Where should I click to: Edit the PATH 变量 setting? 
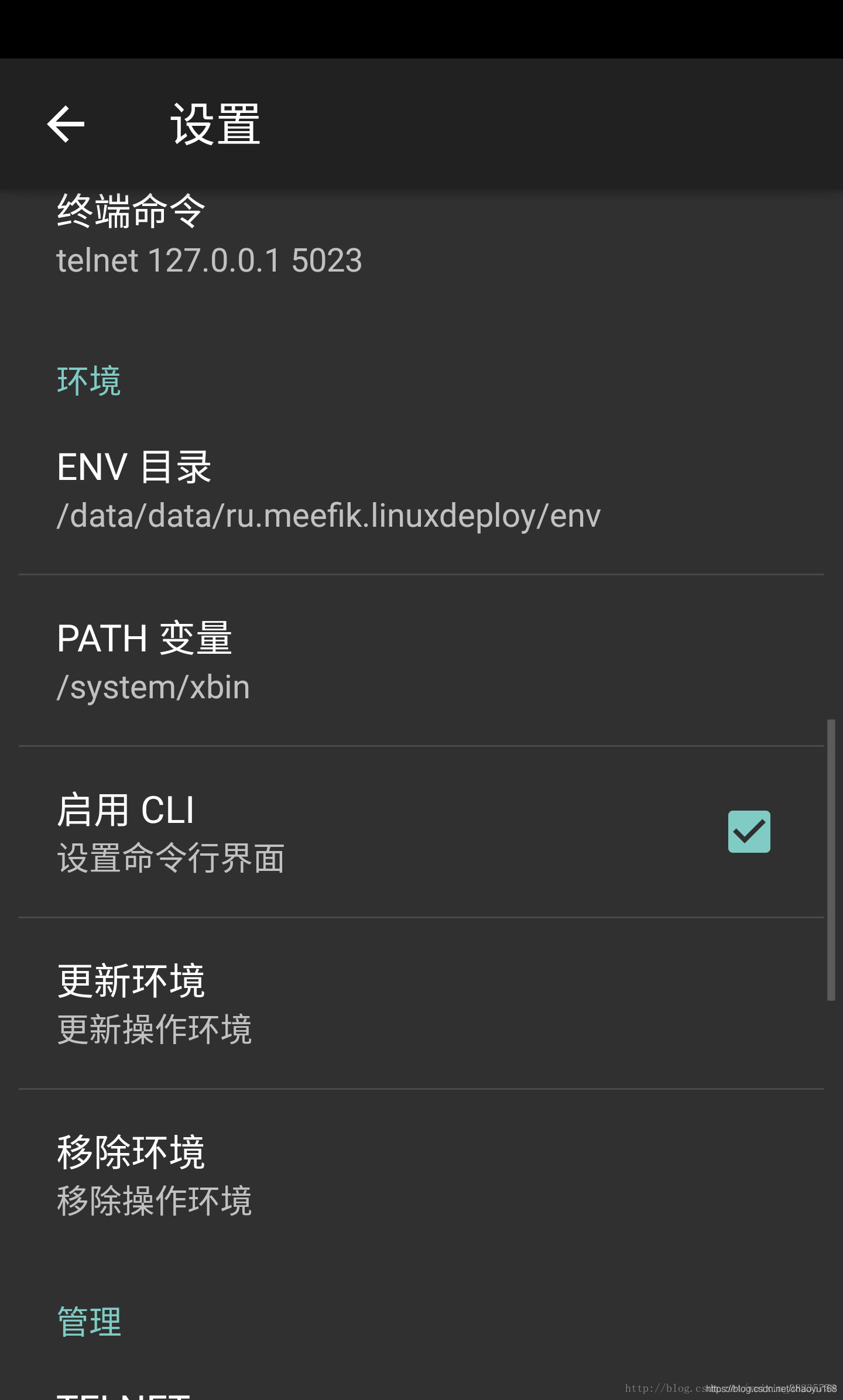click(x=421, y=660)
